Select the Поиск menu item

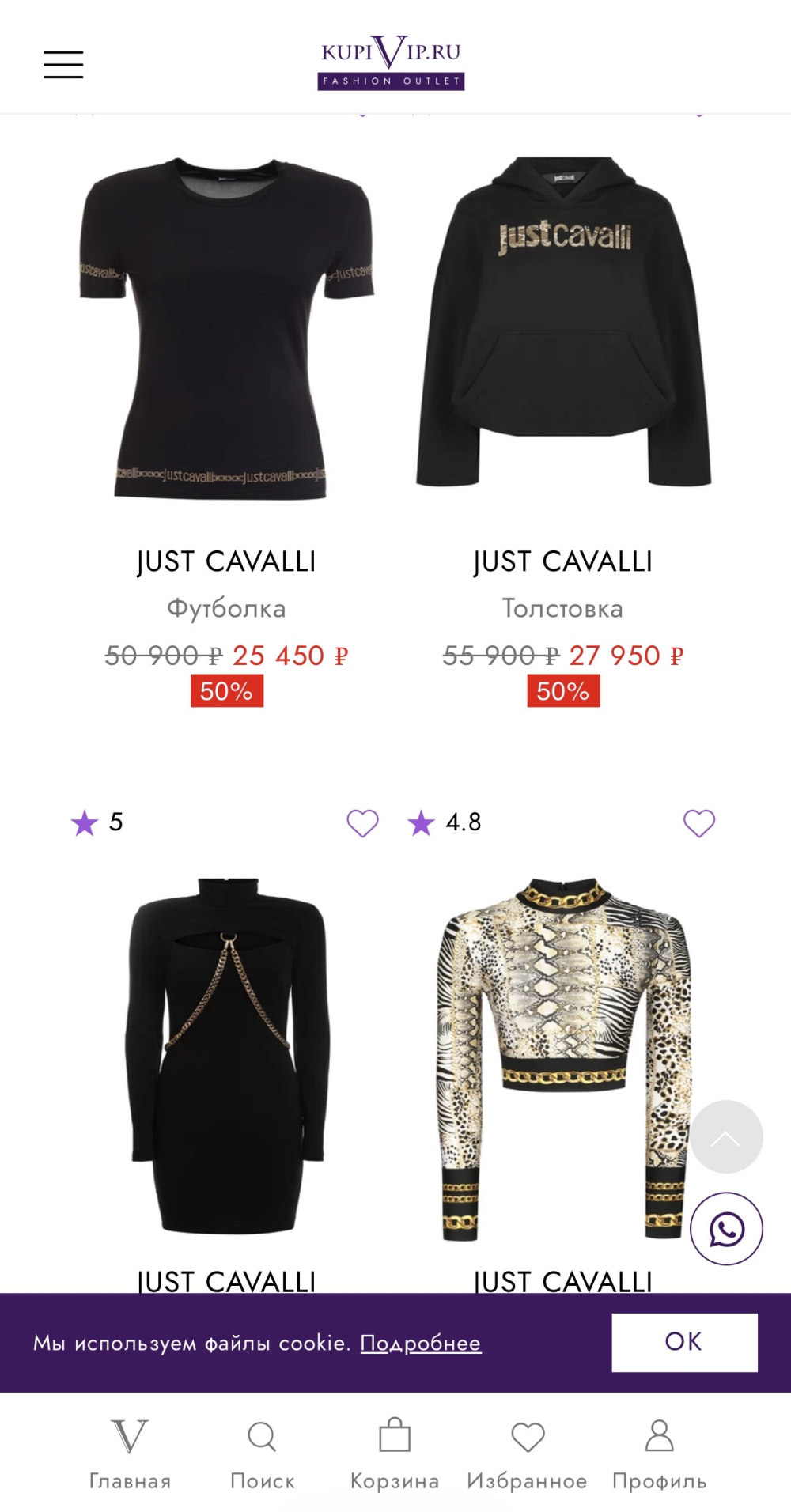click(262, 1459)
